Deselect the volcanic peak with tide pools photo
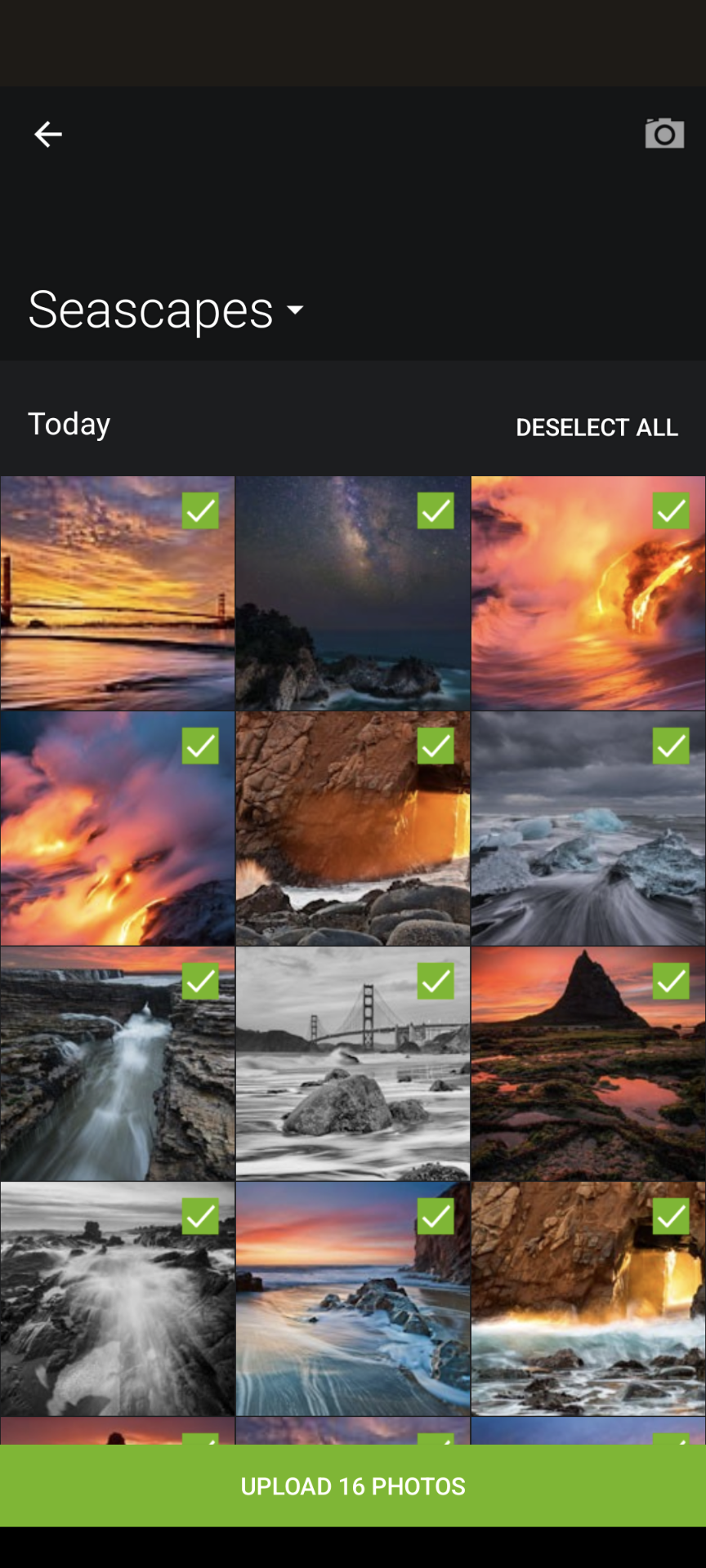 pos(670,981)
